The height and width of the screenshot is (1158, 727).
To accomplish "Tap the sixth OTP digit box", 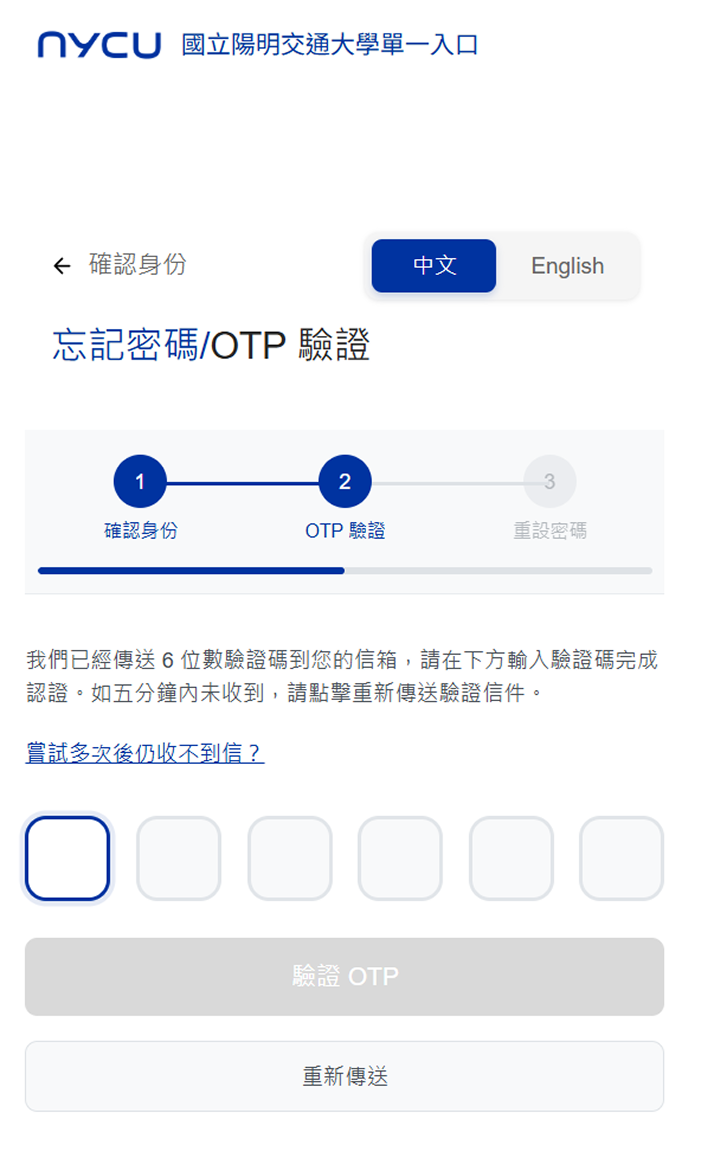I will pos(621,858).
